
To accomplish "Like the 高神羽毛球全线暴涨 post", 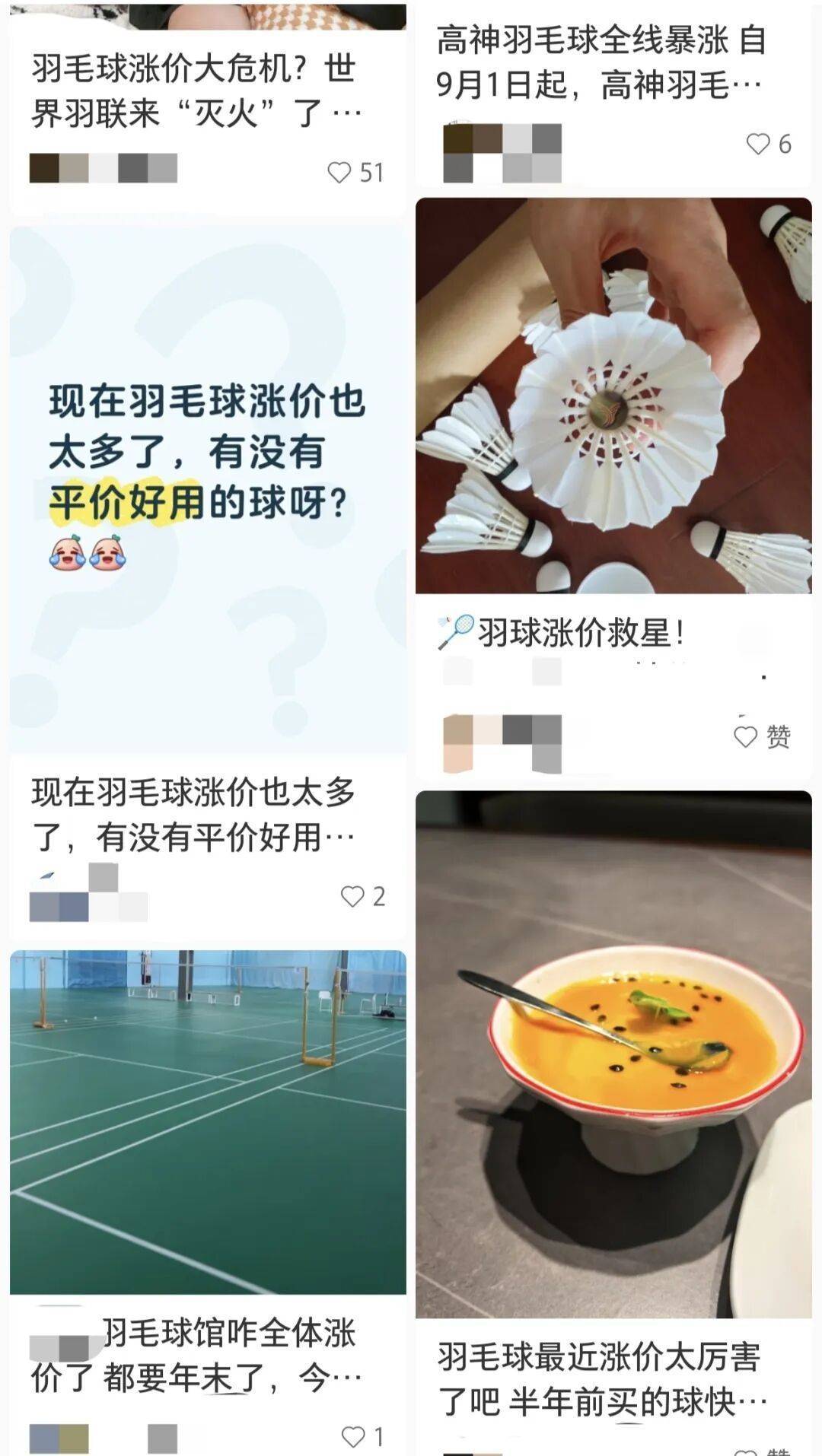I will point(758,144).
